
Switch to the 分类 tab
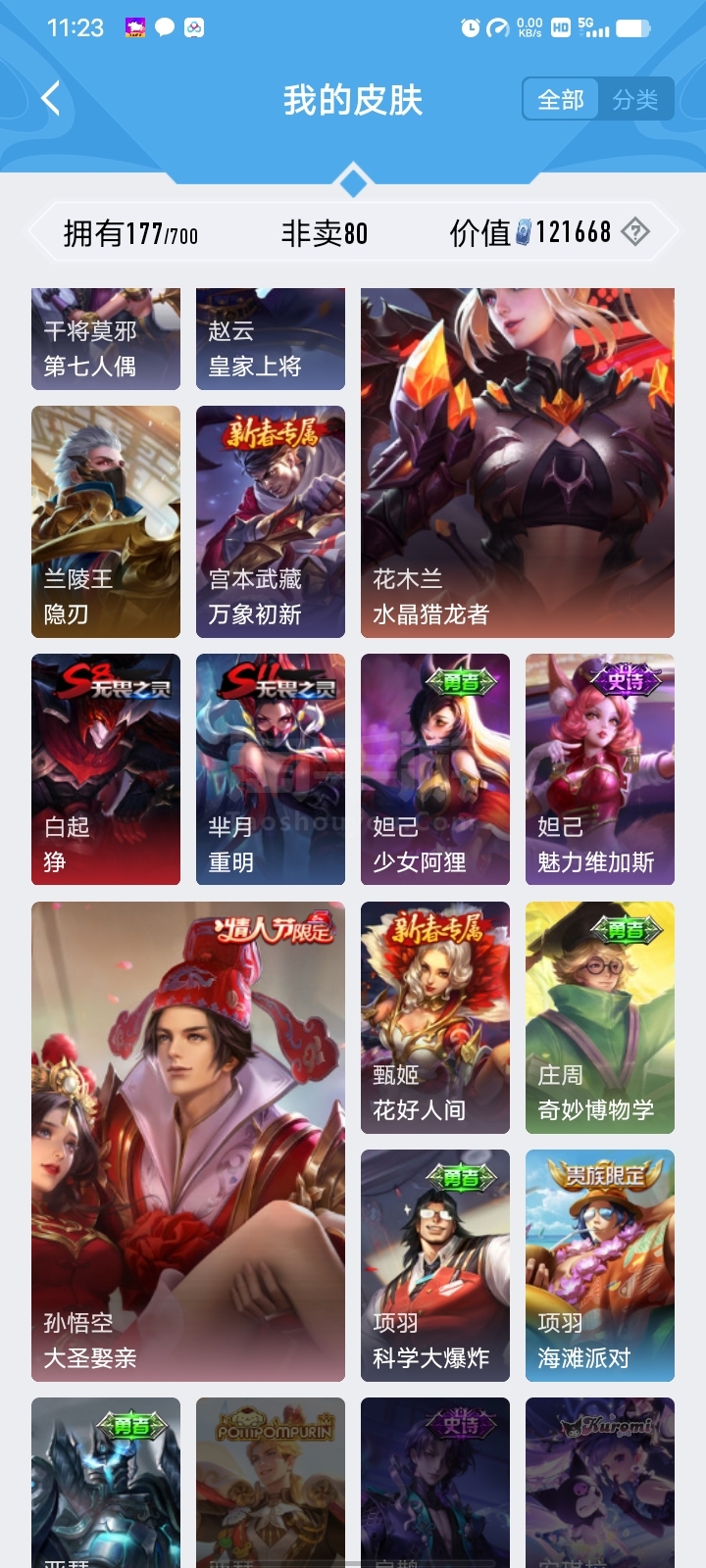click(635, 100)
